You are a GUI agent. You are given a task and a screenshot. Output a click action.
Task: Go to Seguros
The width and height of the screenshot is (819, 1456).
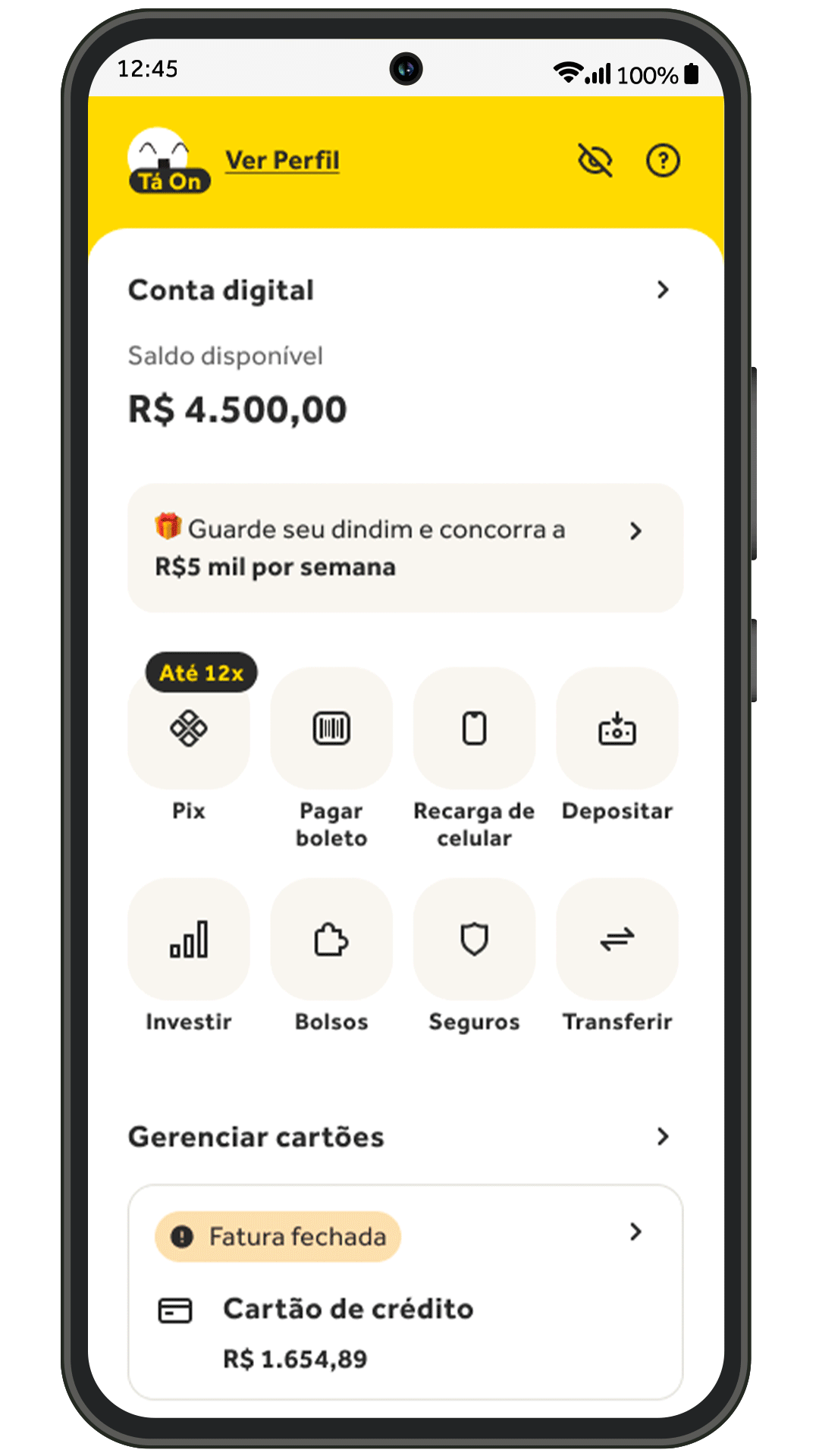click(474, 940)
